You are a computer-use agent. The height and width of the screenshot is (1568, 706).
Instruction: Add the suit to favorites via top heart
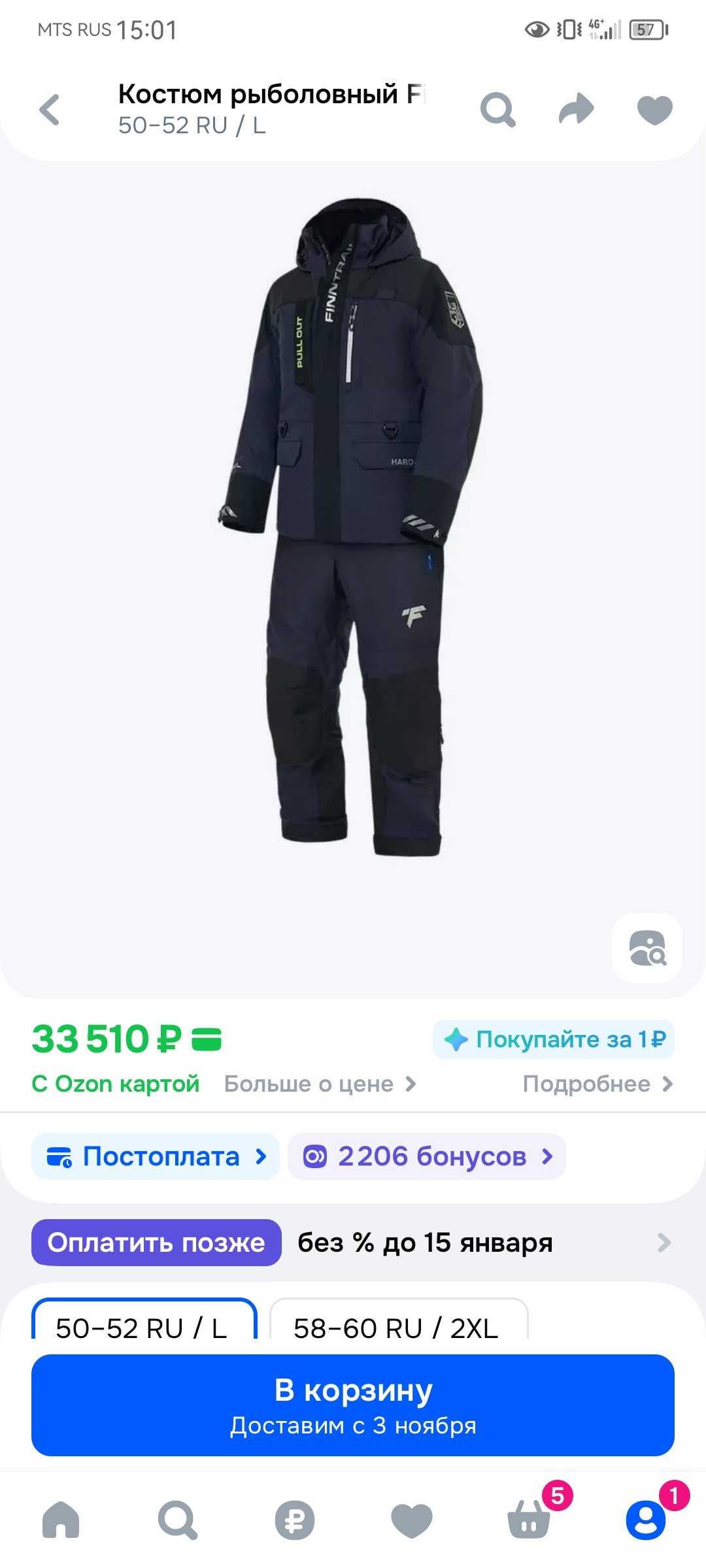(x=654, y=110)
